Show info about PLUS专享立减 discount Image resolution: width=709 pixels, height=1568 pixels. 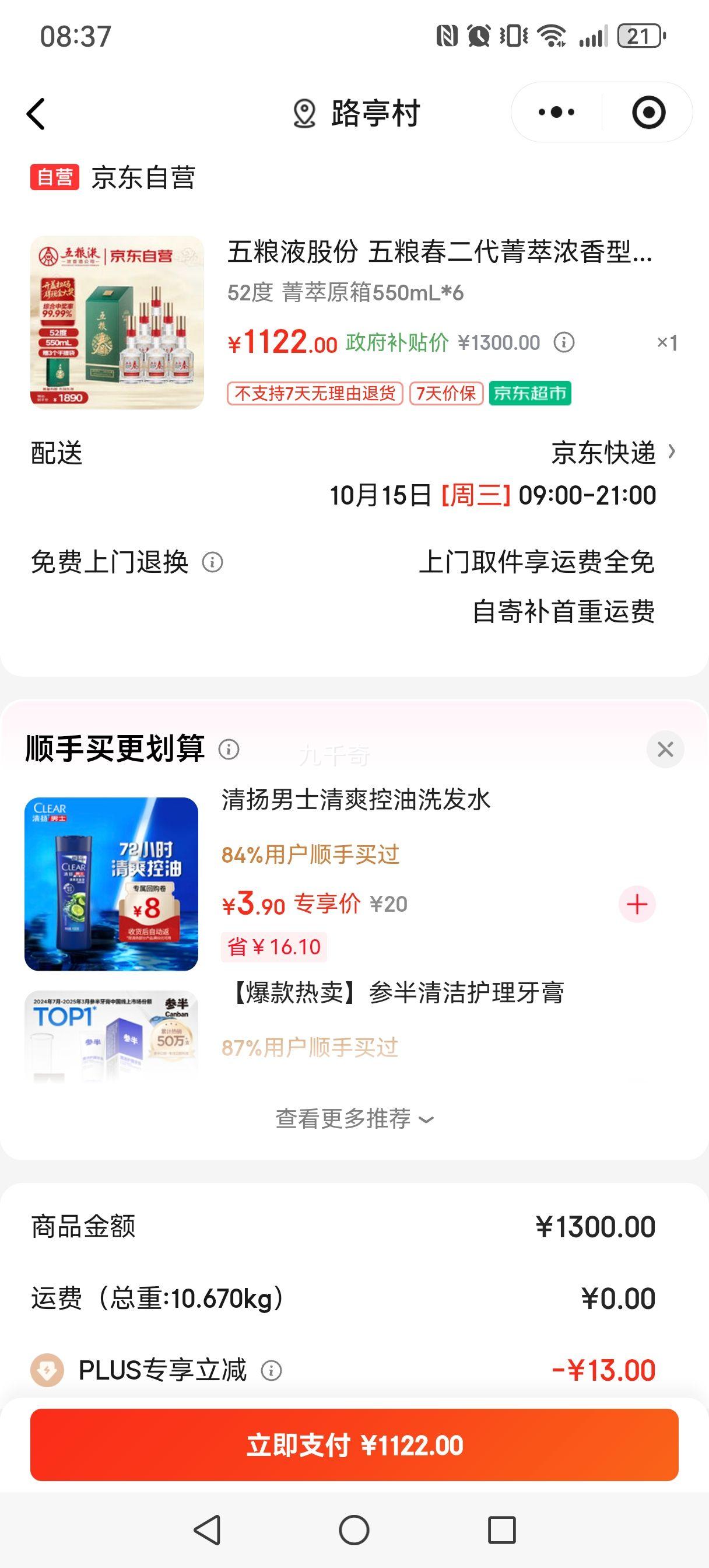coord(272,1371)
